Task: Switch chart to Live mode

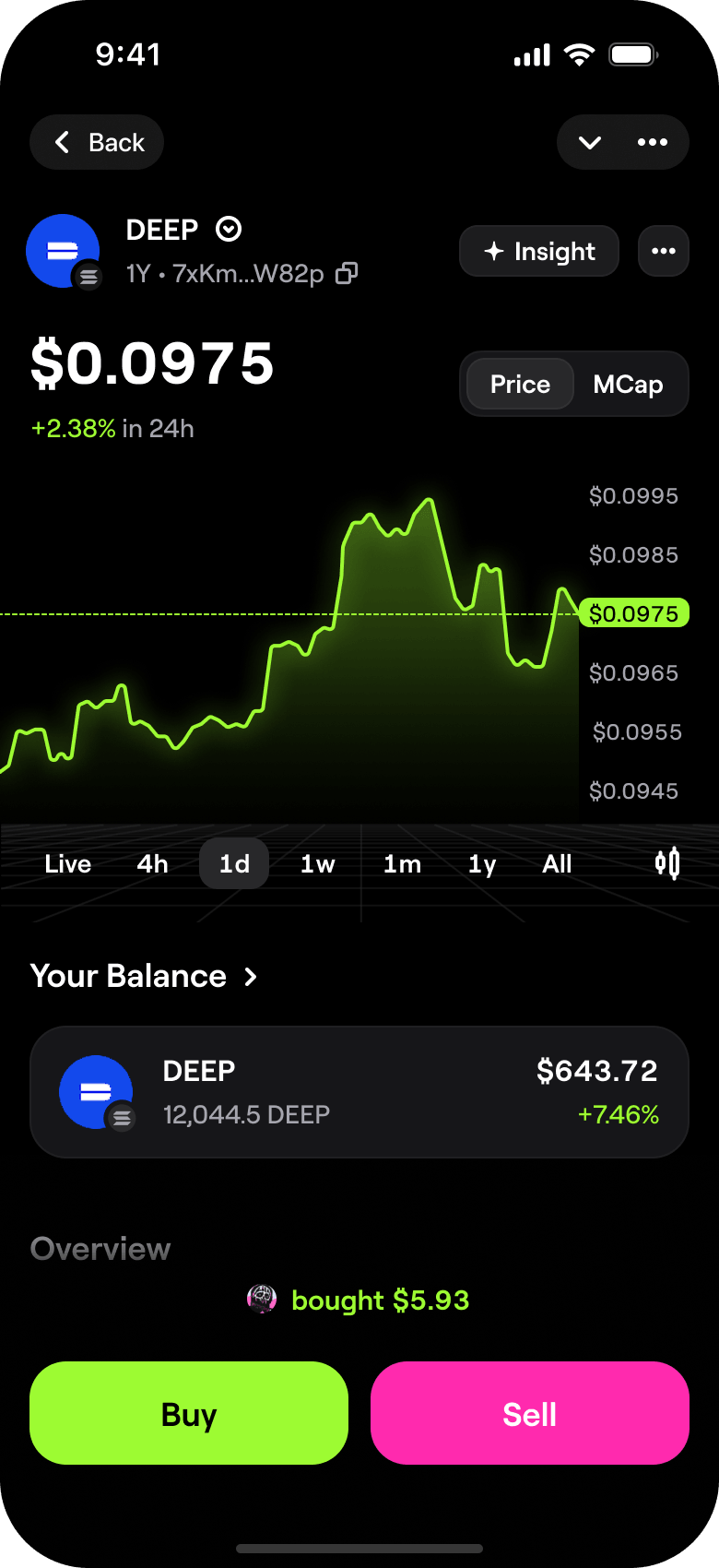Action: tap(66, 863)
